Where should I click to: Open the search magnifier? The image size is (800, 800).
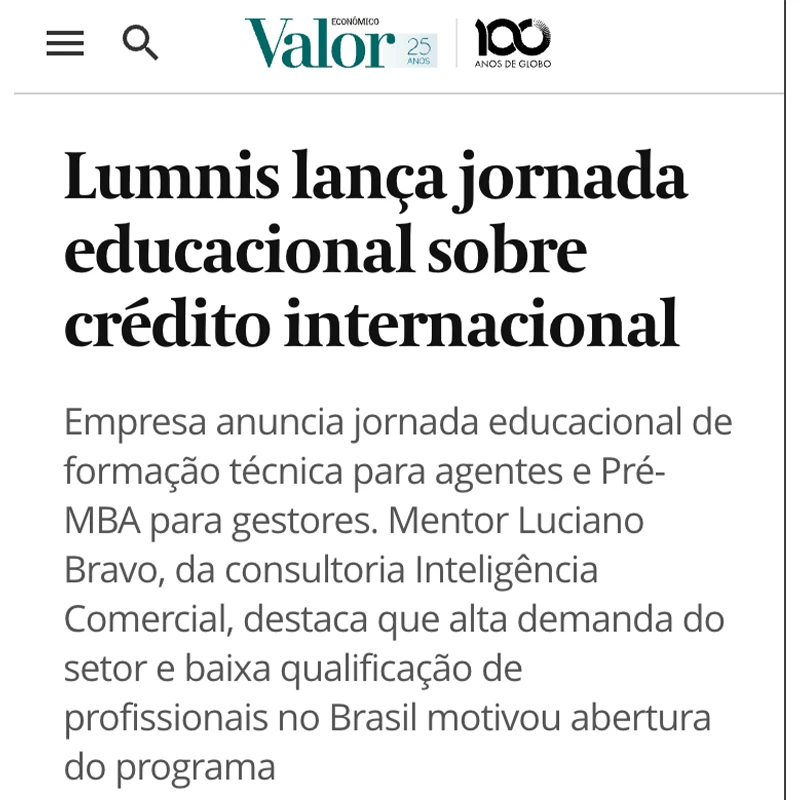point(140,43)
